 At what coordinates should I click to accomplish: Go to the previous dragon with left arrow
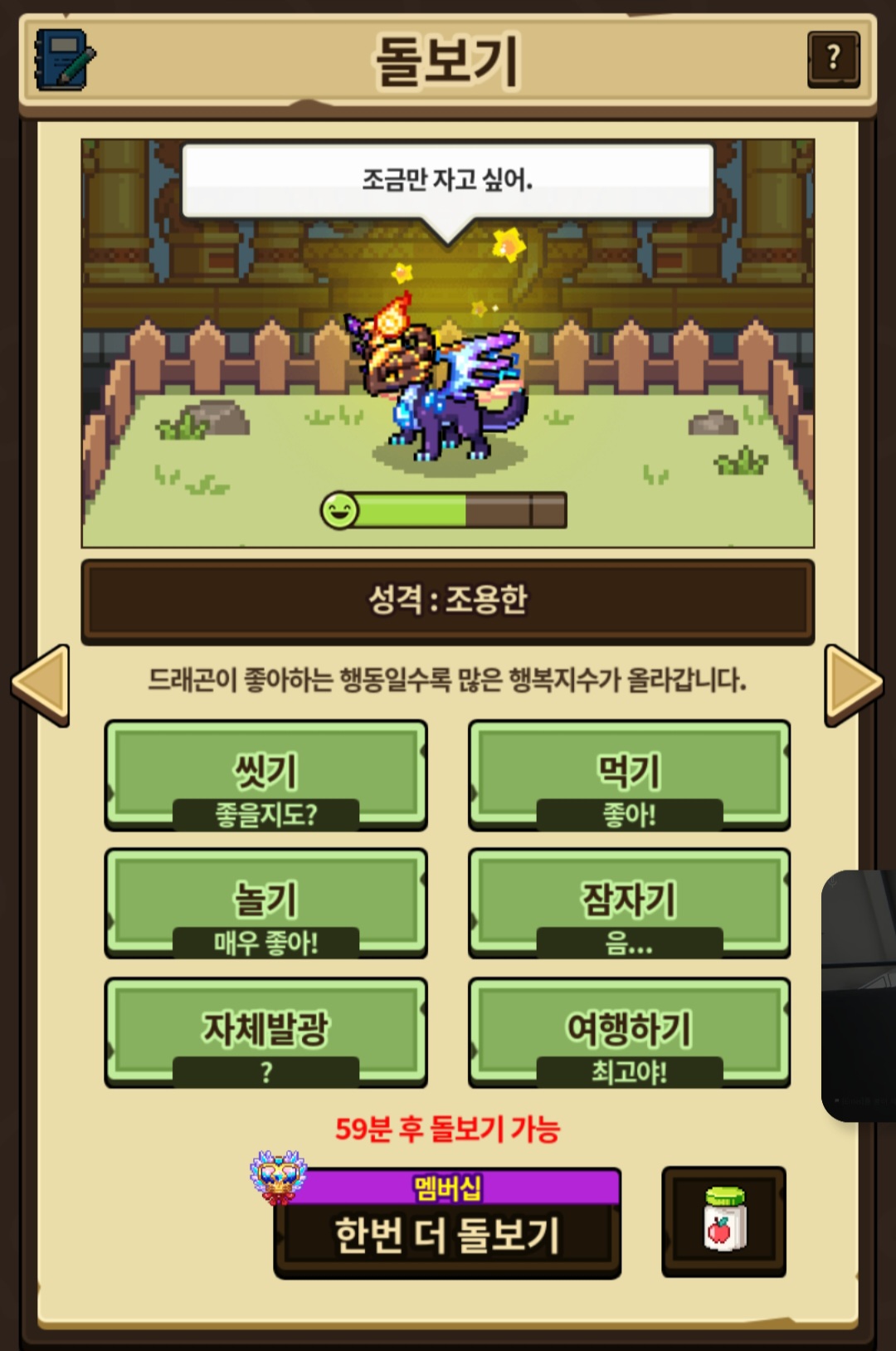click(x=41, y=684)
